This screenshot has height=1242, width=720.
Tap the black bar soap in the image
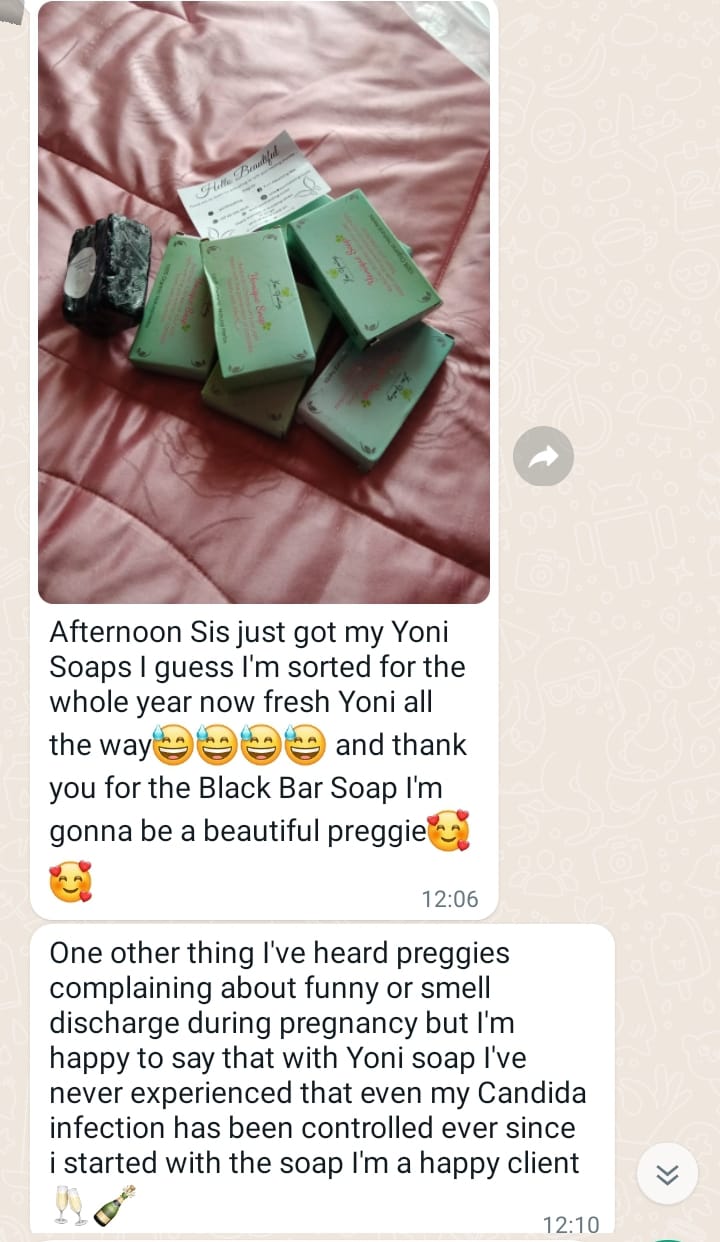pyautogui.click(x=110, y=270)
